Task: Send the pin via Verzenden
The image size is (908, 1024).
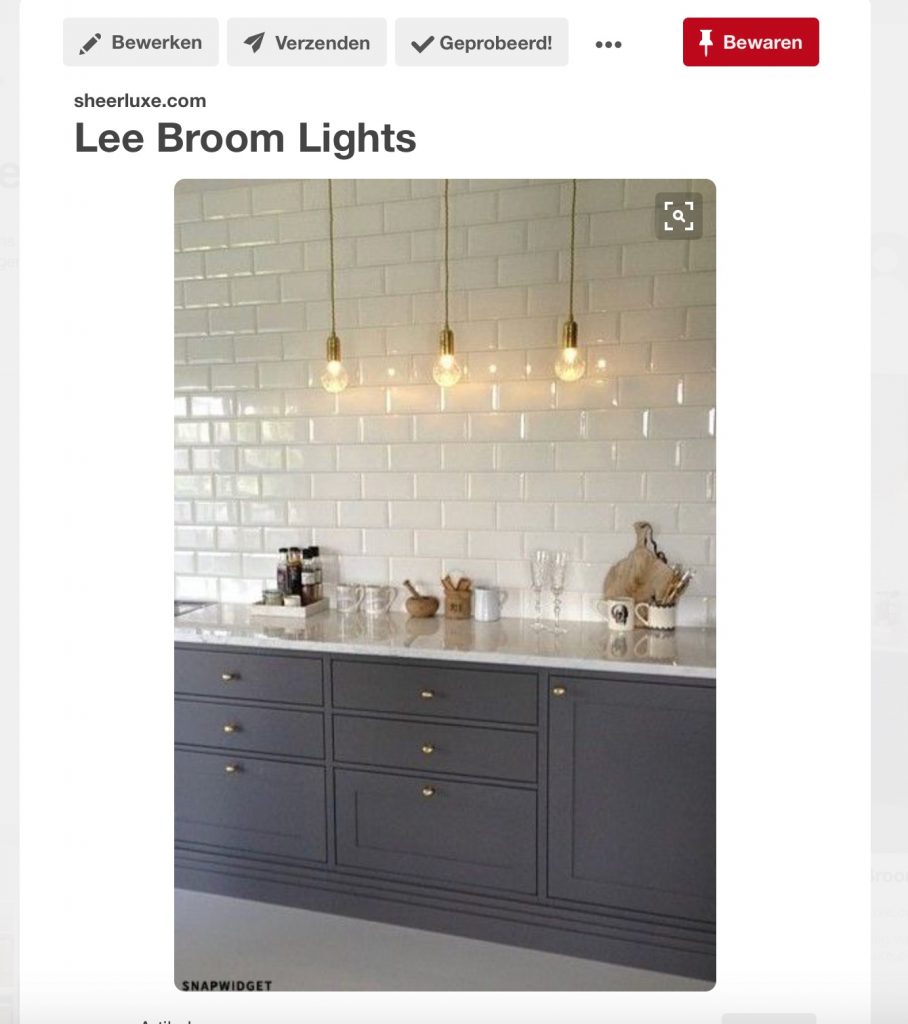Action: tap(307, 43)
